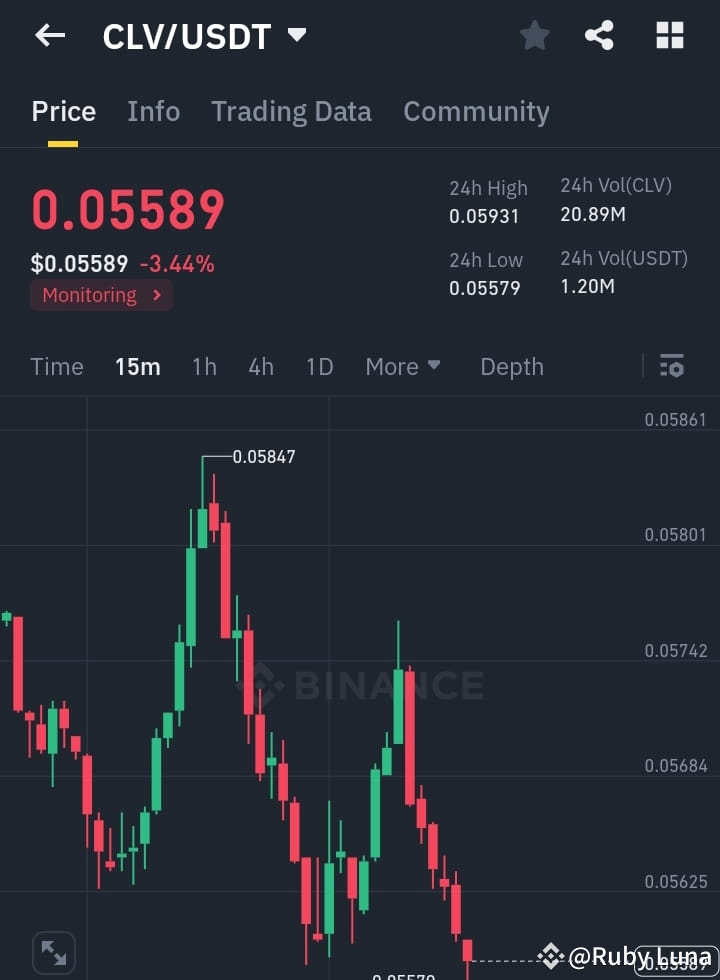Switch to the Trading Data tab
This screenshot has width=720, height=980.
pyautogui.click(x=291, y=111)
